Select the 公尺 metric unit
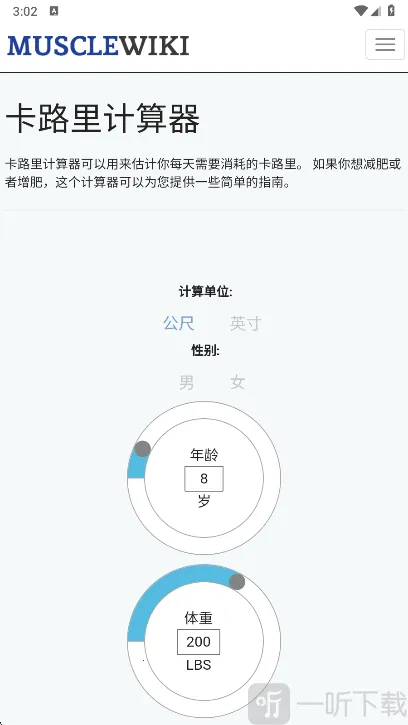Viewport: 408px width, 725px height. [x=179, y=323]
